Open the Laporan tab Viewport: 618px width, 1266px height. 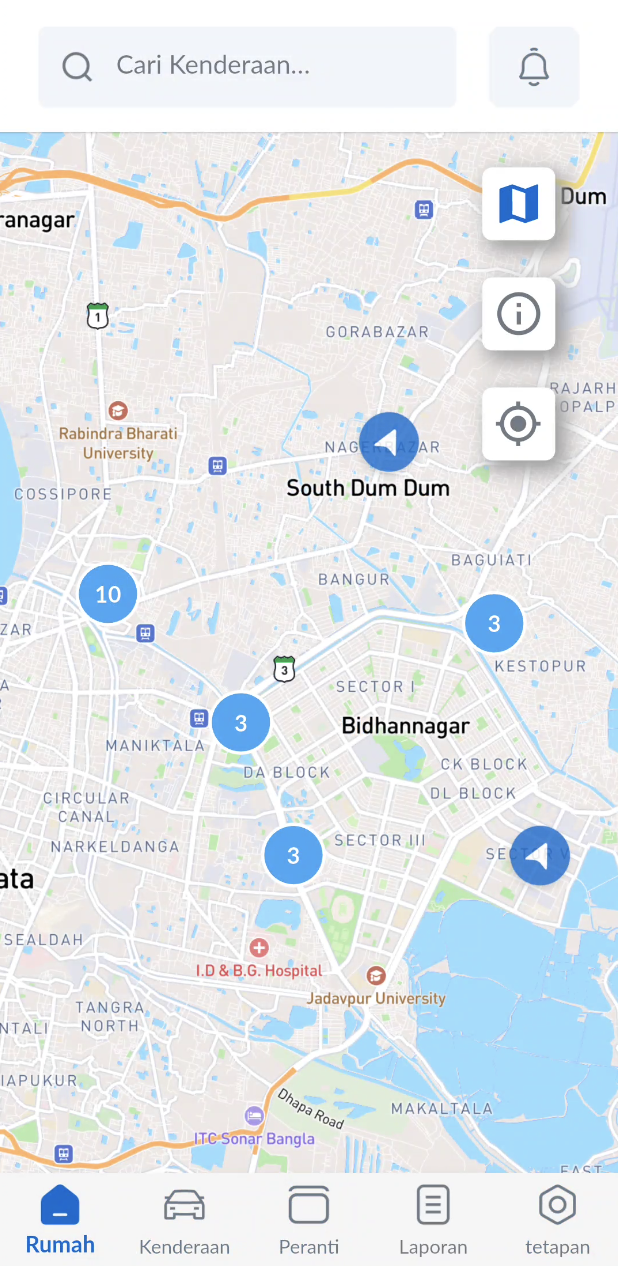tap(433, 1220)
